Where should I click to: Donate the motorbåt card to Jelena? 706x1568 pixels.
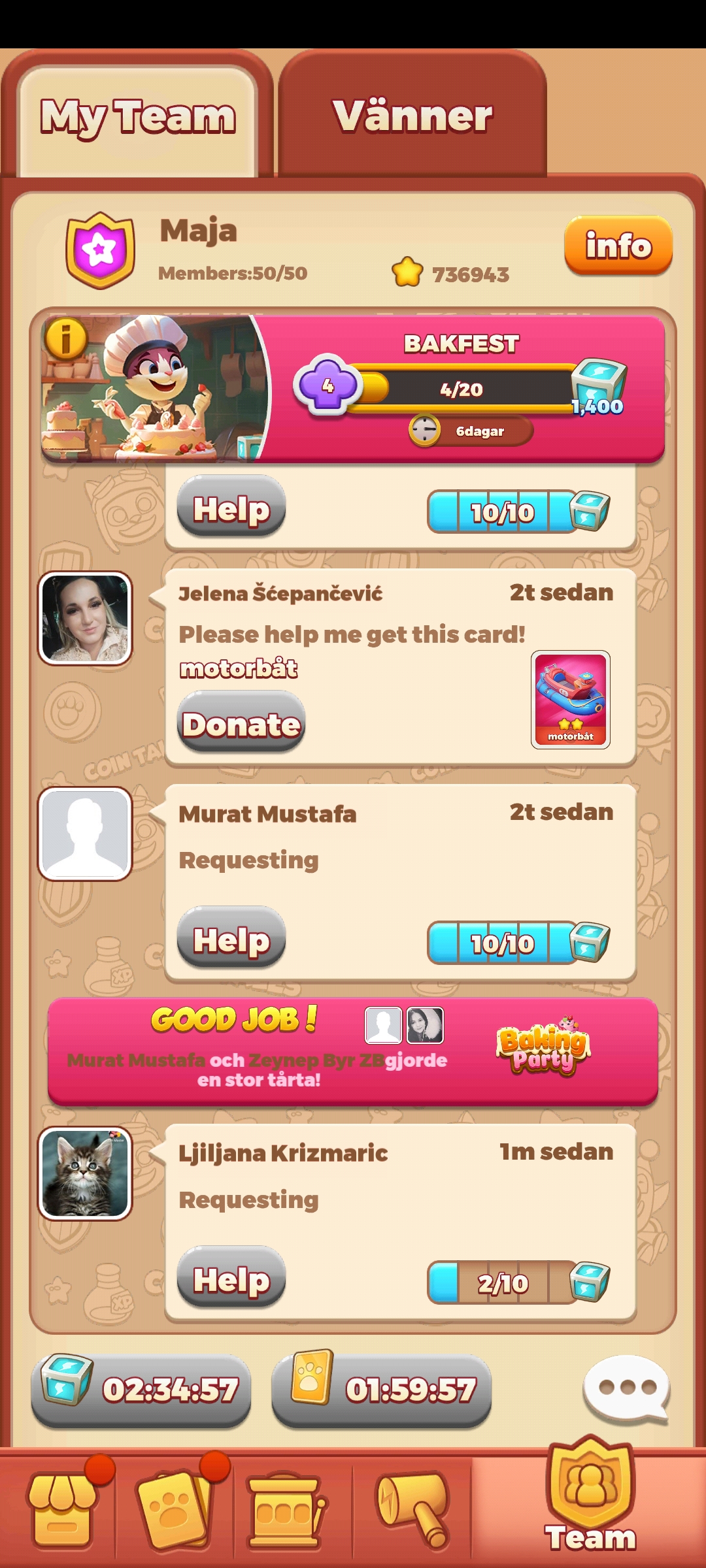pyautogui.click(x=241, y=724)
